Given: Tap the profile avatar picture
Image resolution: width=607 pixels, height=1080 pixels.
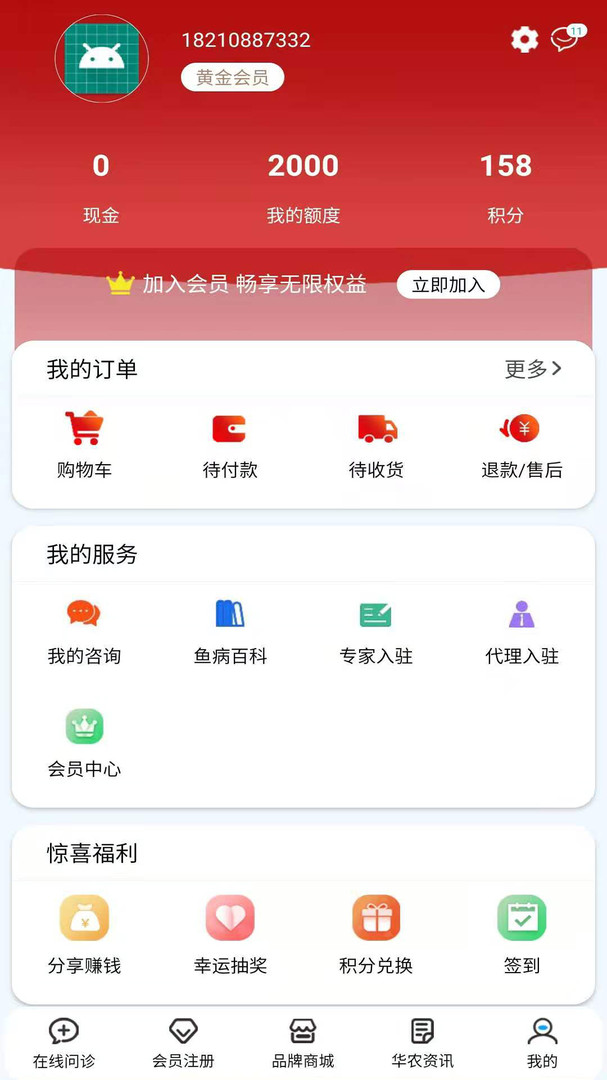Looking at the screenshot, I should 101,59.
